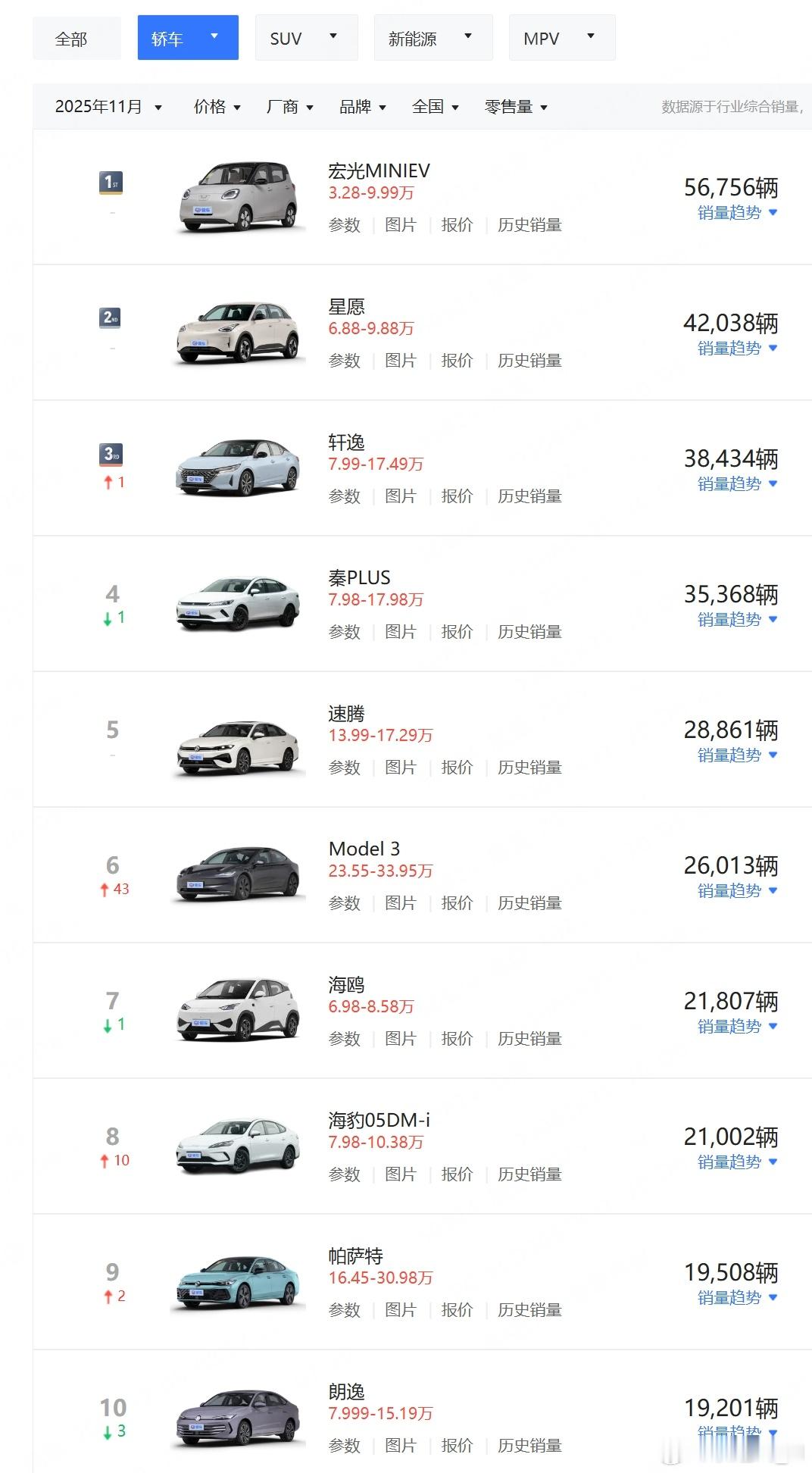Open the 轿车 category dropdown
The height and width of the screenshot is (1473, 812).
pyautogui.click(x=187, y=37)
